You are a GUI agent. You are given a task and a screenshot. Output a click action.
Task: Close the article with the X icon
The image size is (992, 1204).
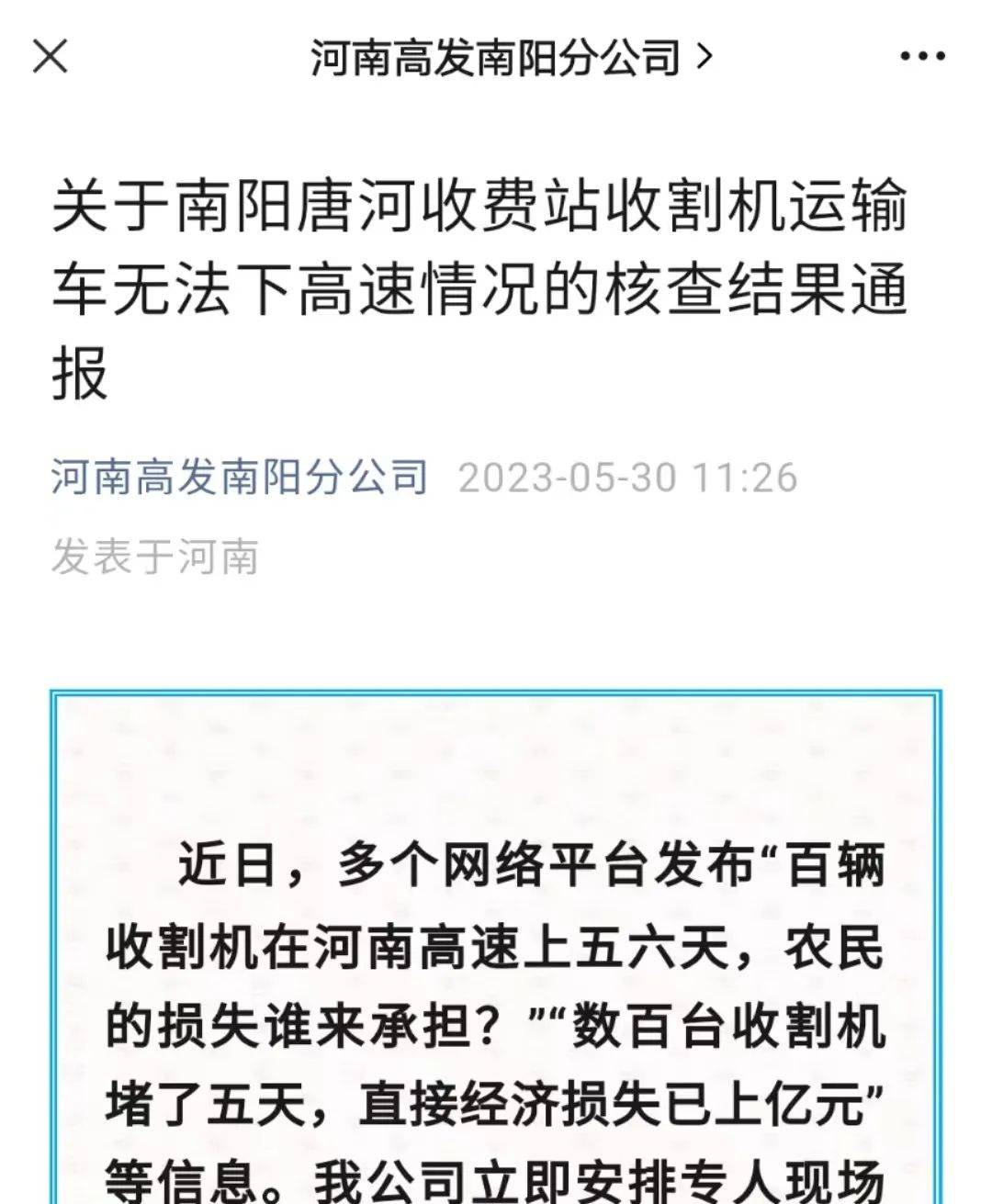pos(50,57)
